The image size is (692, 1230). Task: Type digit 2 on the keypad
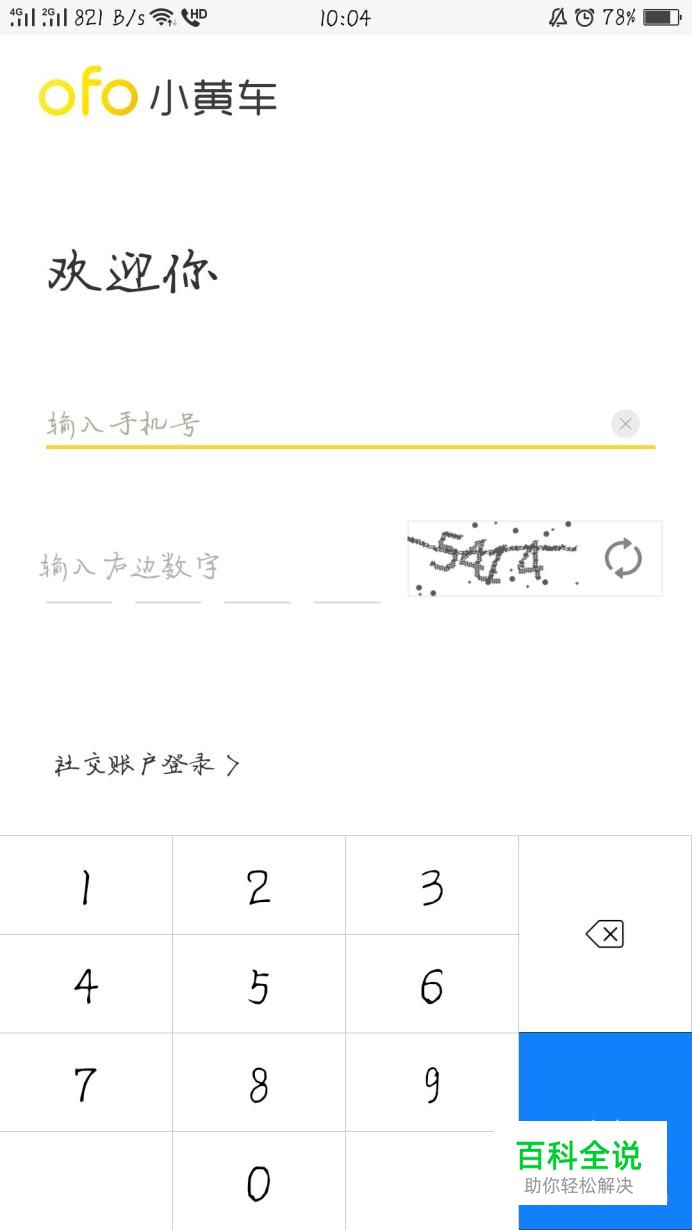tap(259, 886)
